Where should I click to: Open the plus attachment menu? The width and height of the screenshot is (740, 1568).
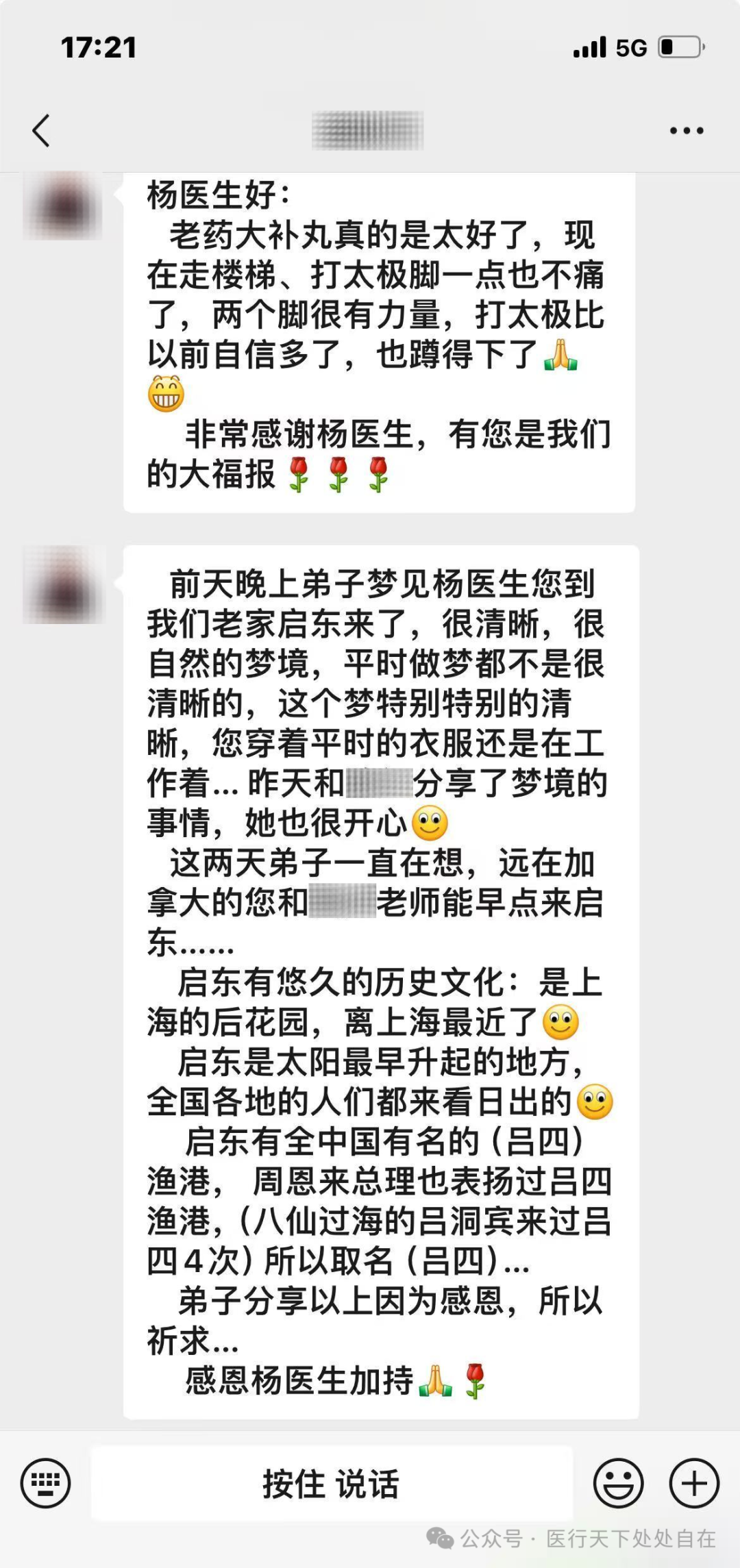(x=693, y=1484)
